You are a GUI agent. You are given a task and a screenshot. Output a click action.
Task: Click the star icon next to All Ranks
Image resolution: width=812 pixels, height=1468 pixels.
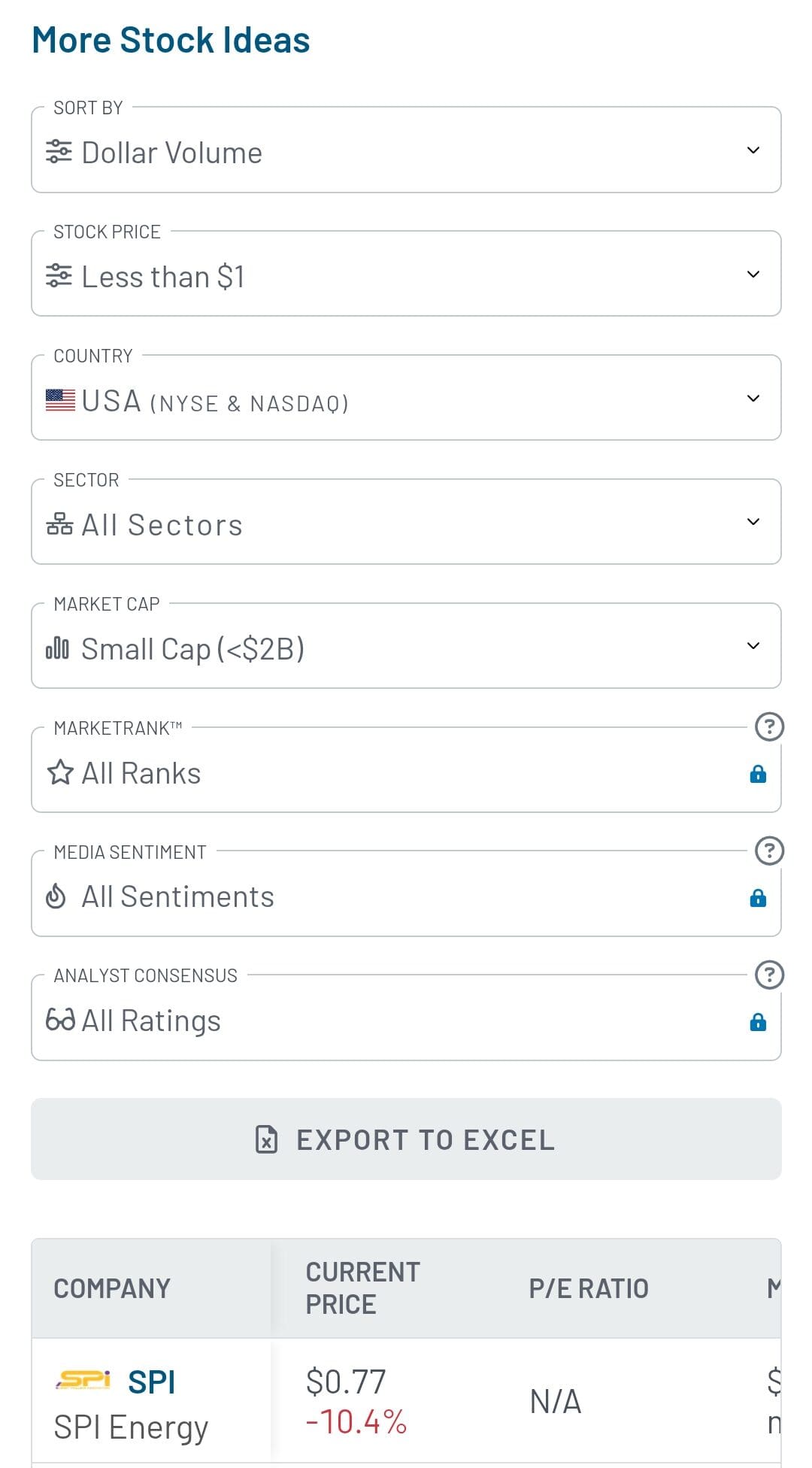pos(60,772)
